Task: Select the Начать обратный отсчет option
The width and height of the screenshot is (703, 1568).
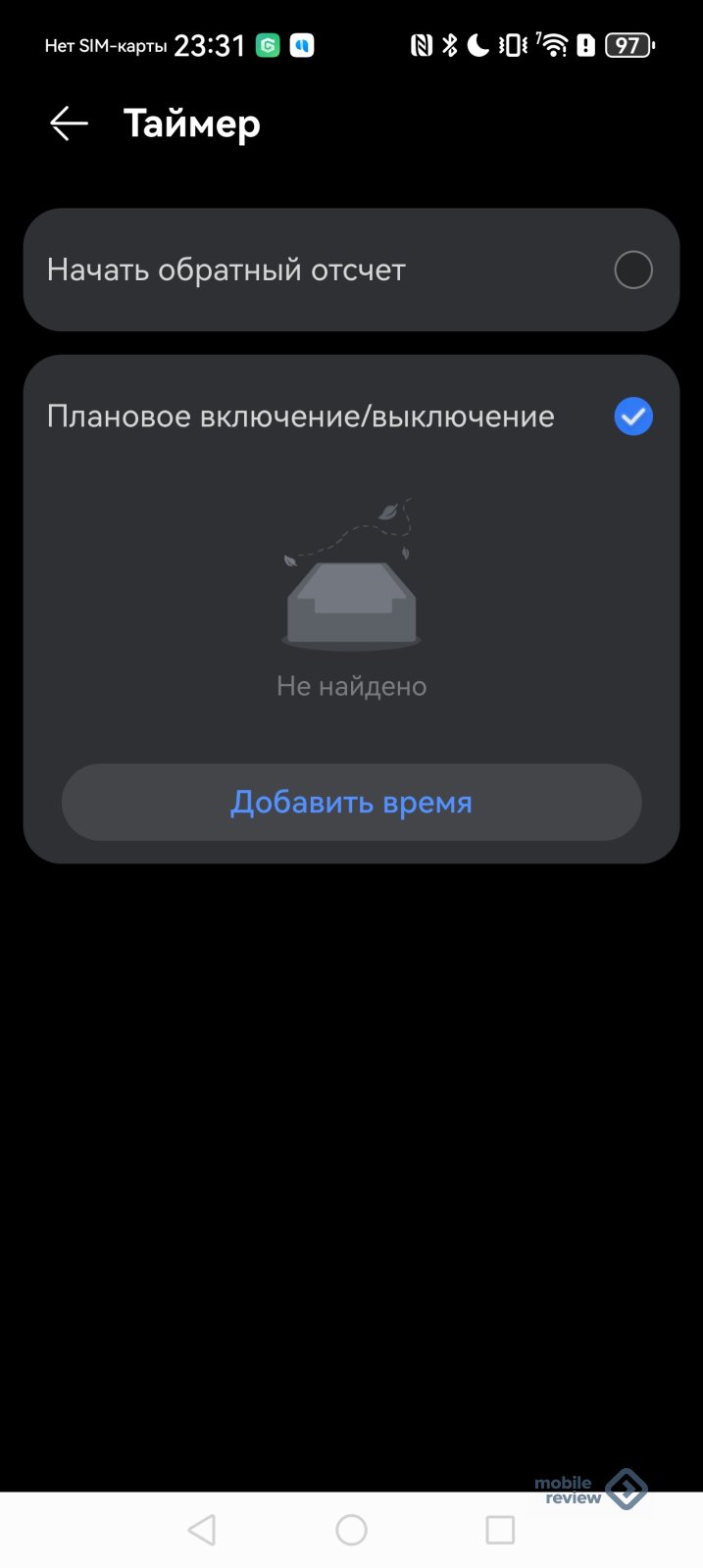Action: click(632, 269)
